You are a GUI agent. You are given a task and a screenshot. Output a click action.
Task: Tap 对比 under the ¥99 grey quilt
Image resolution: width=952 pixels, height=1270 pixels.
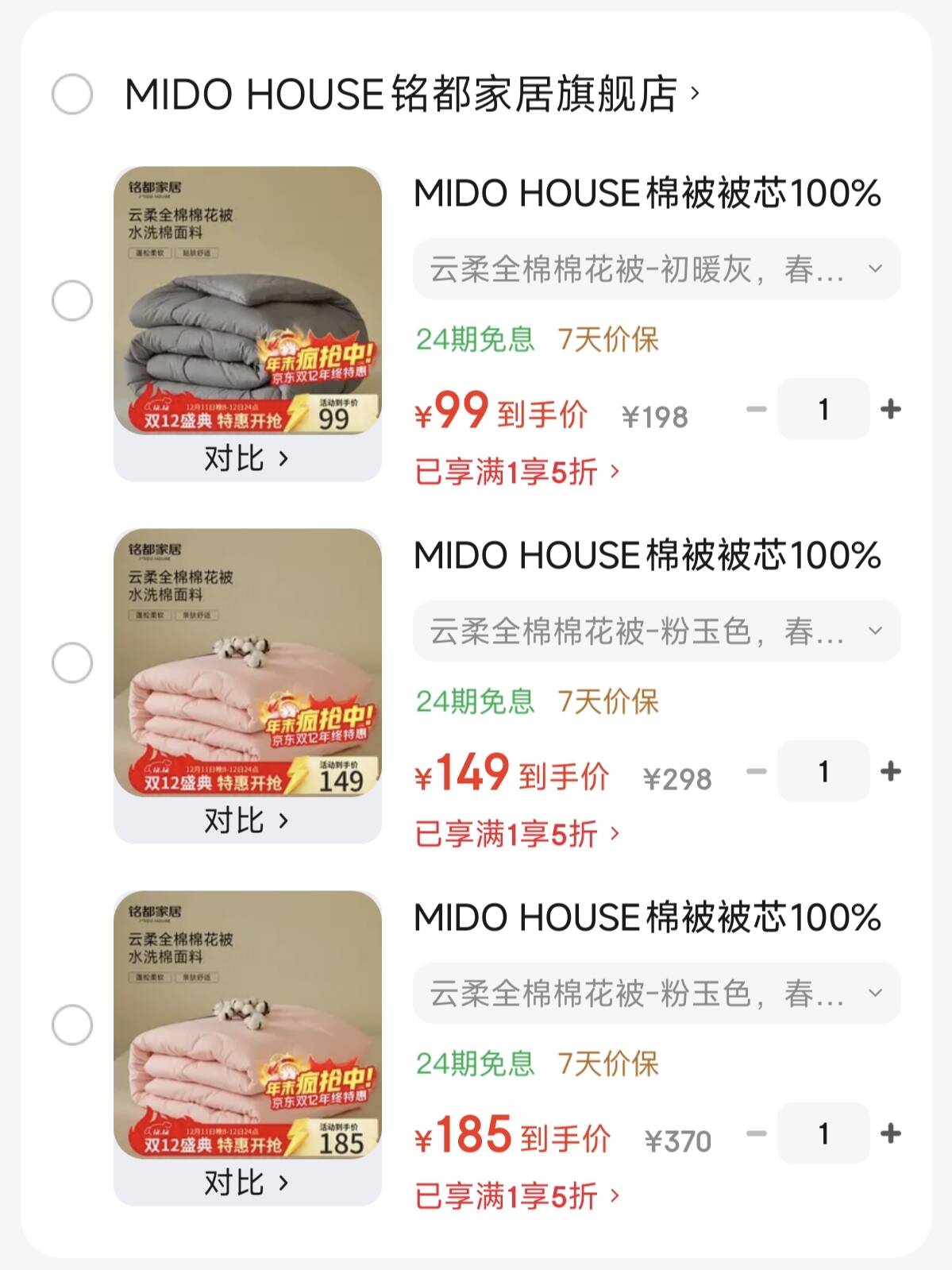[246, 458]
